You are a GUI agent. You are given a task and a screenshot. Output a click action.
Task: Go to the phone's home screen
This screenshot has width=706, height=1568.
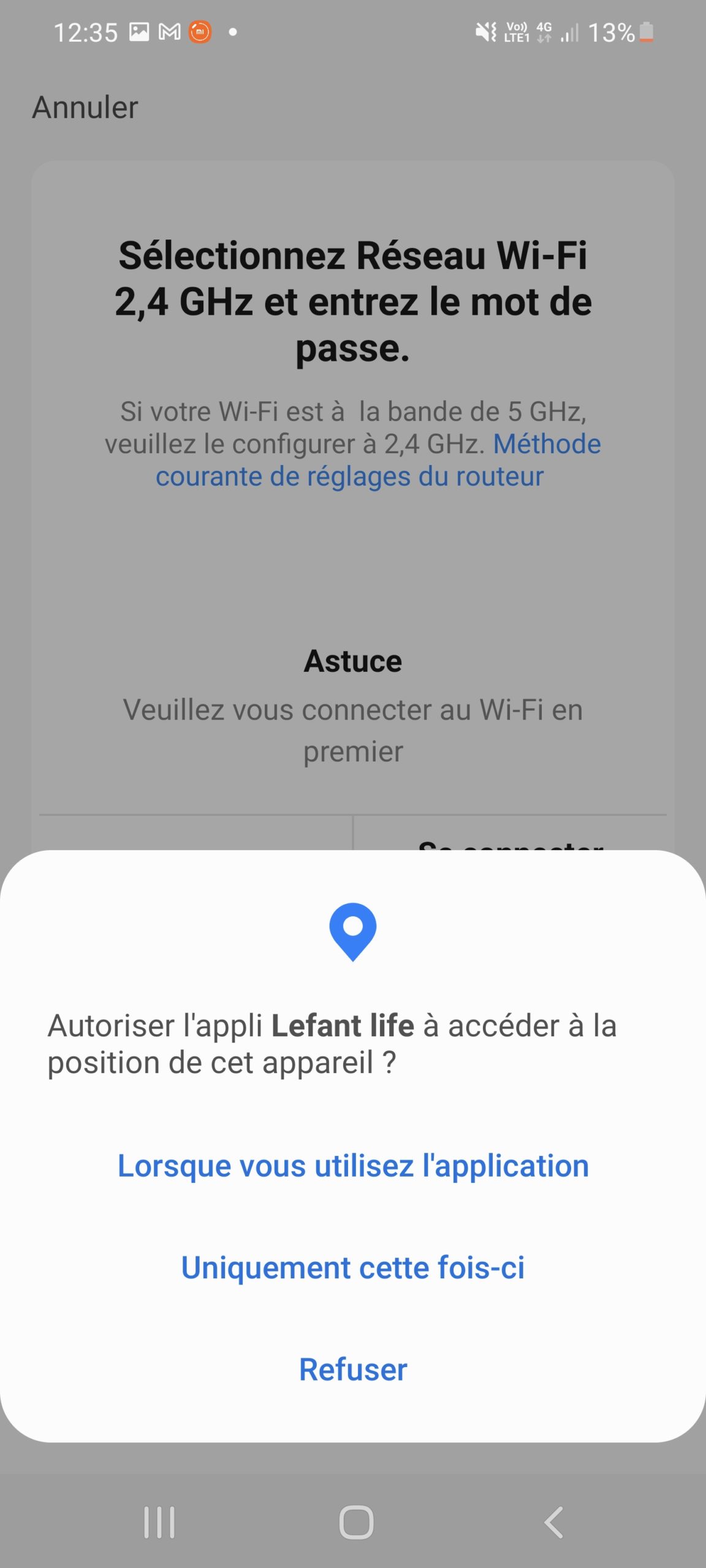tap(356, 1522)
